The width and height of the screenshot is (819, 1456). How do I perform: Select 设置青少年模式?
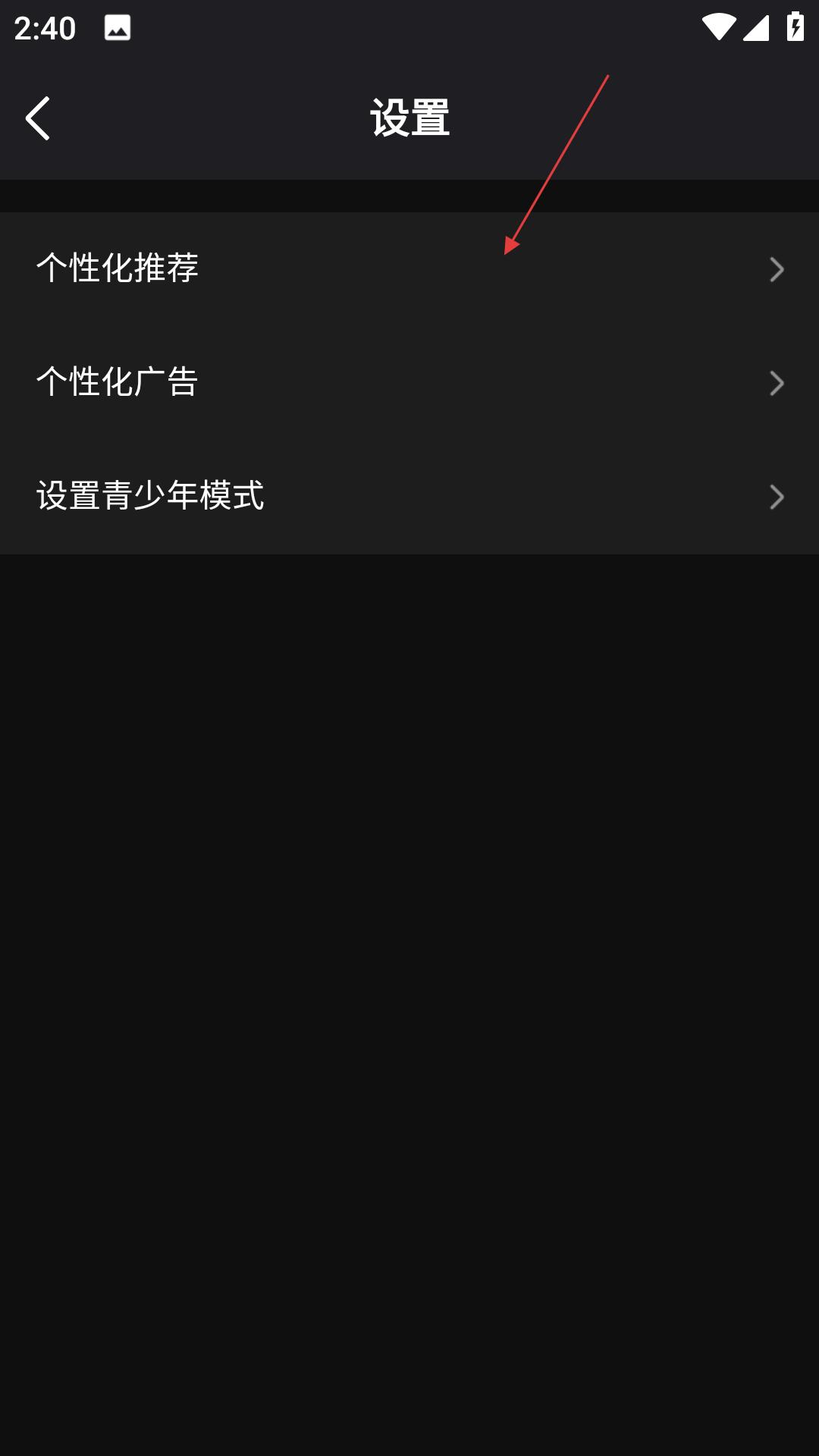[409, 497]
